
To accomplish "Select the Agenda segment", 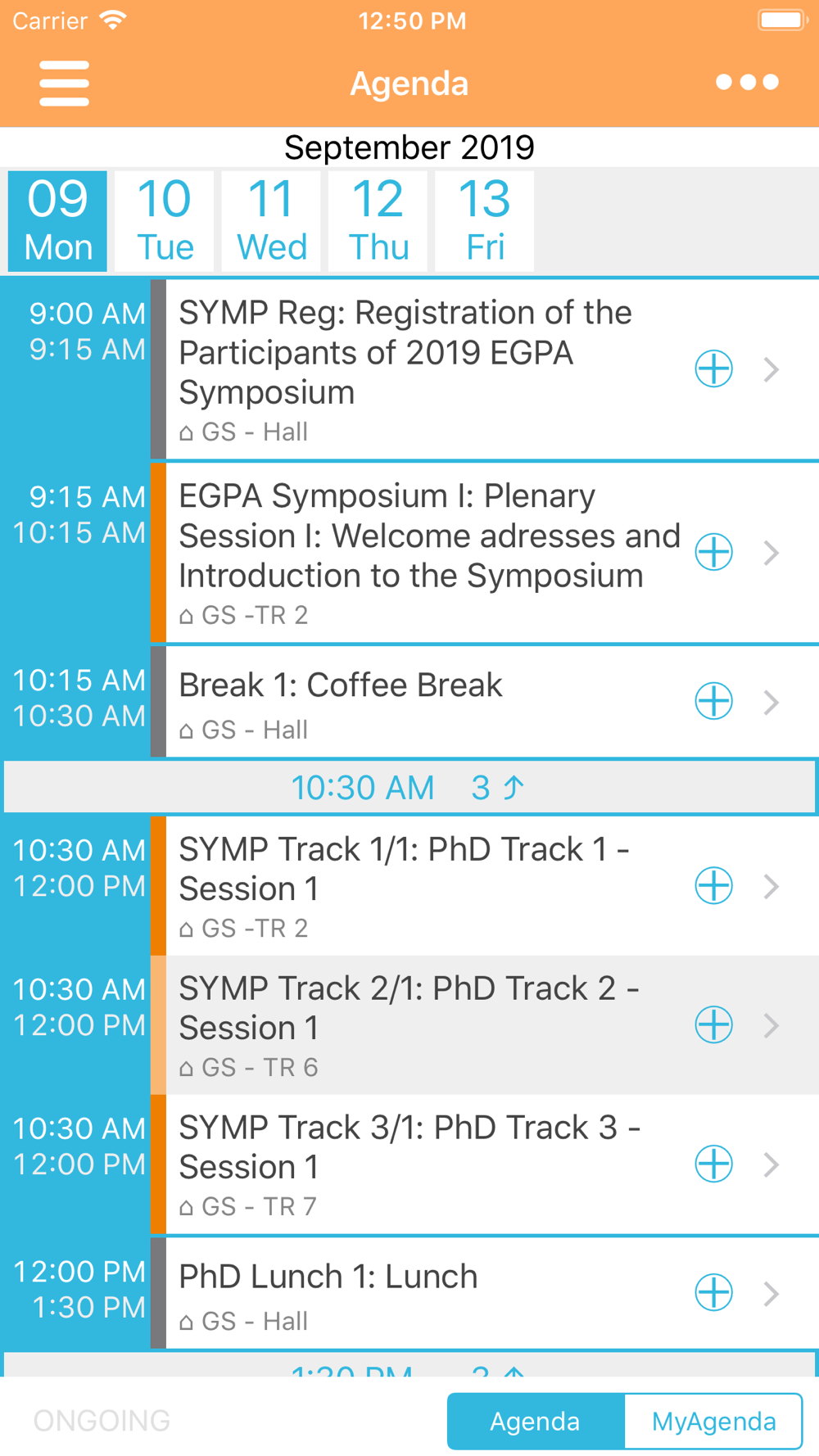I will (536, 1422).
